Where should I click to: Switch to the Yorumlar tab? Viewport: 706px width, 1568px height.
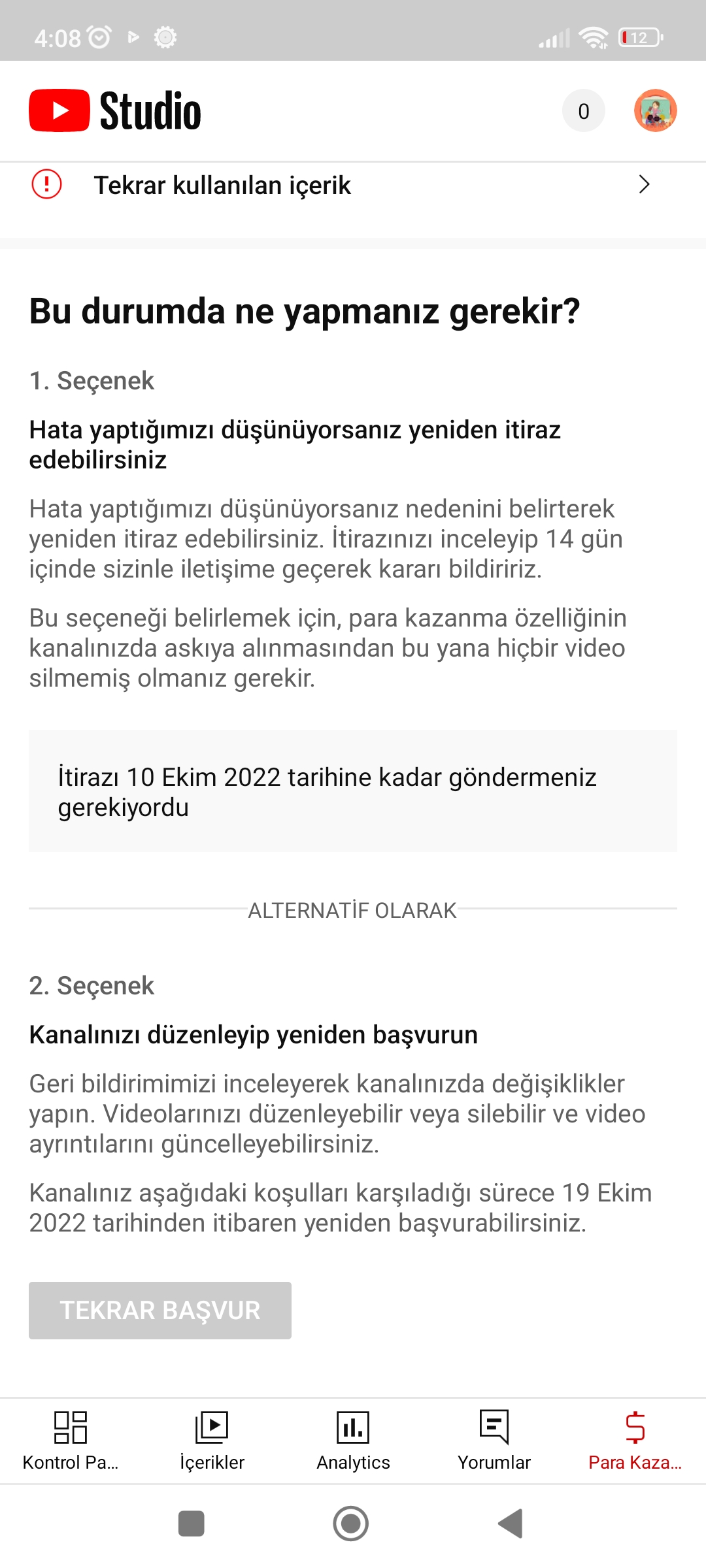tap(494, 1441)
